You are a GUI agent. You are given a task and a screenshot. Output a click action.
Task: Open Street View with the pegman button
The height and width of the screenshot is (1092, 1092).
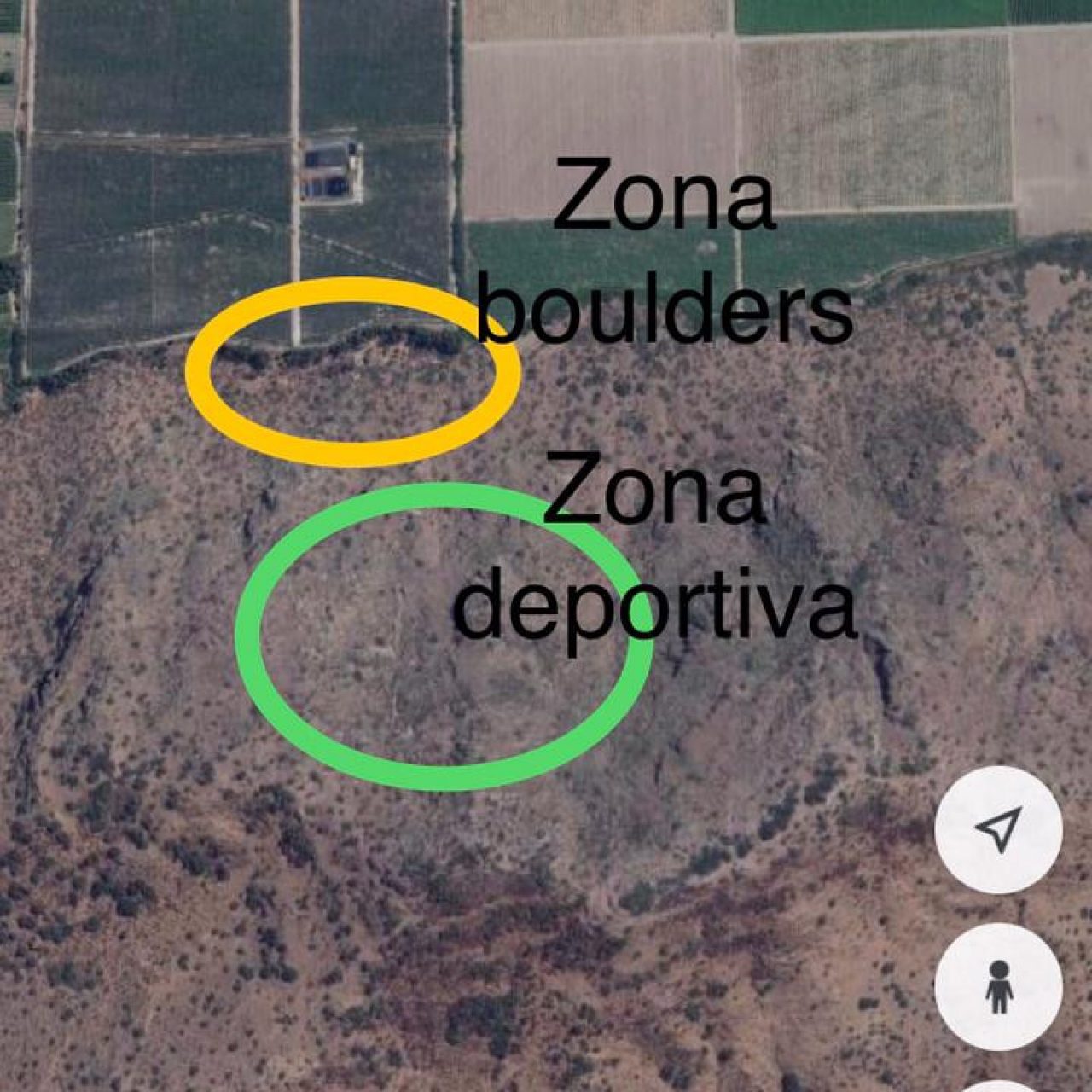998,986
